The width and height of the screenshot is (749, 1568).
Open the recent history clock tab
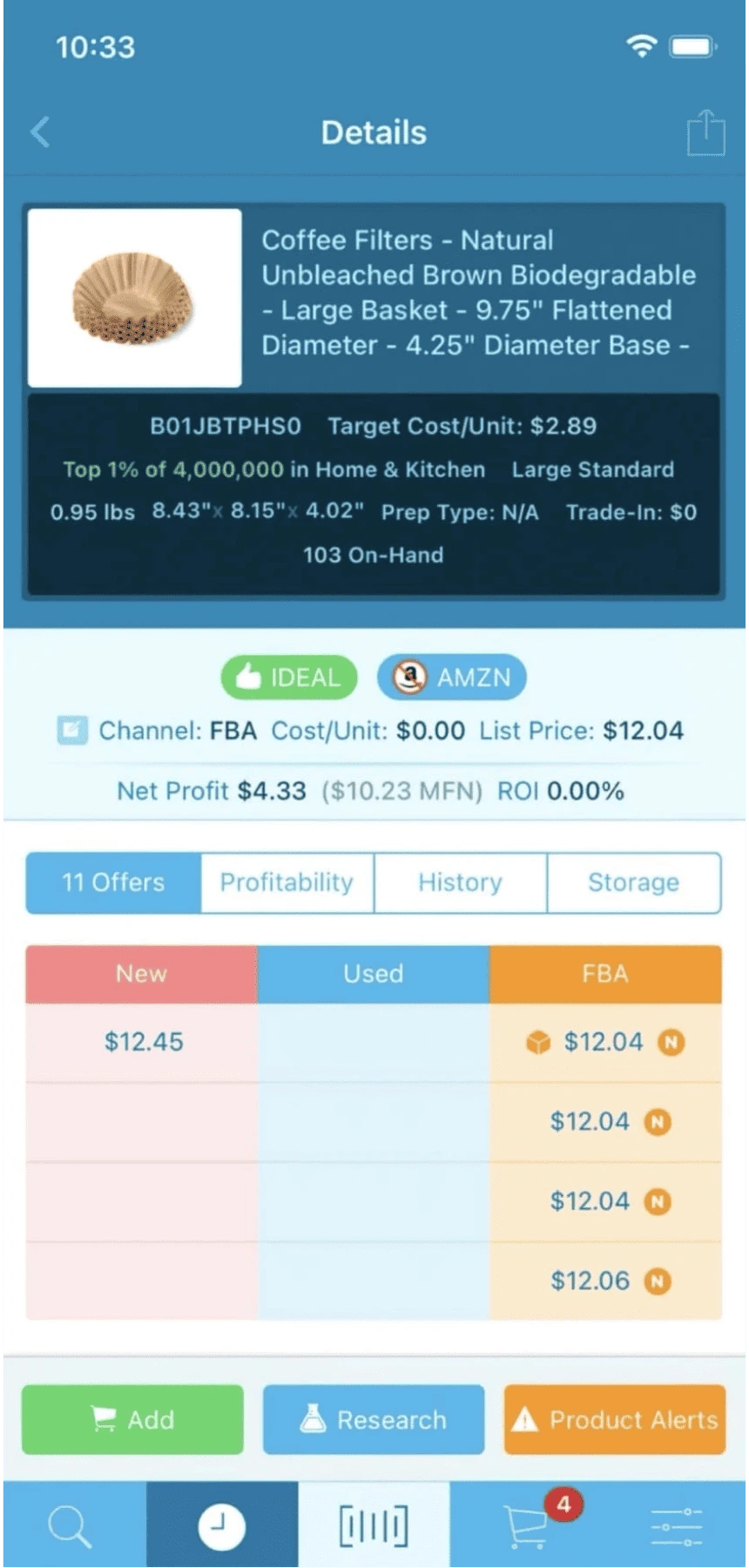tap(222, 1526)
